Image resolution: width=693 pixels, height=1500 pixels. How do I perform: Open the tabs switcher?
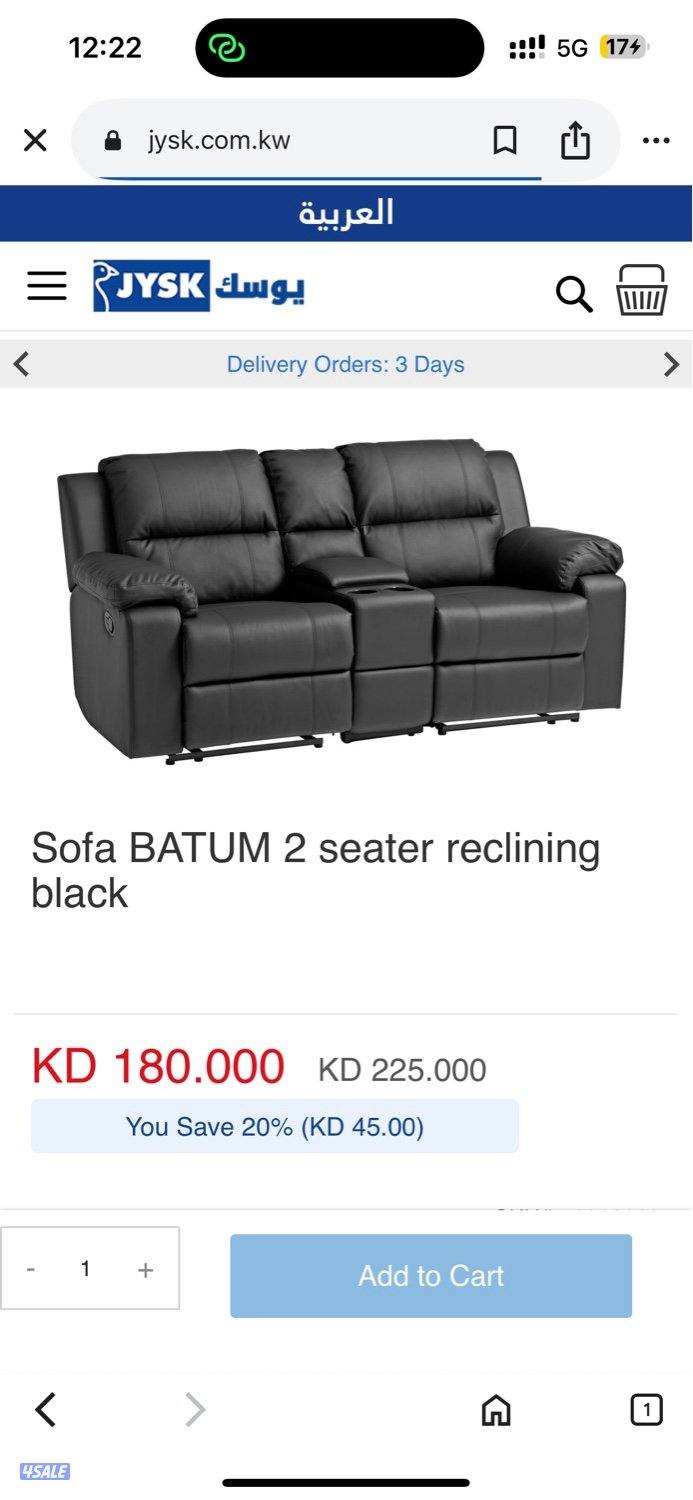[x=646, y=1410]
